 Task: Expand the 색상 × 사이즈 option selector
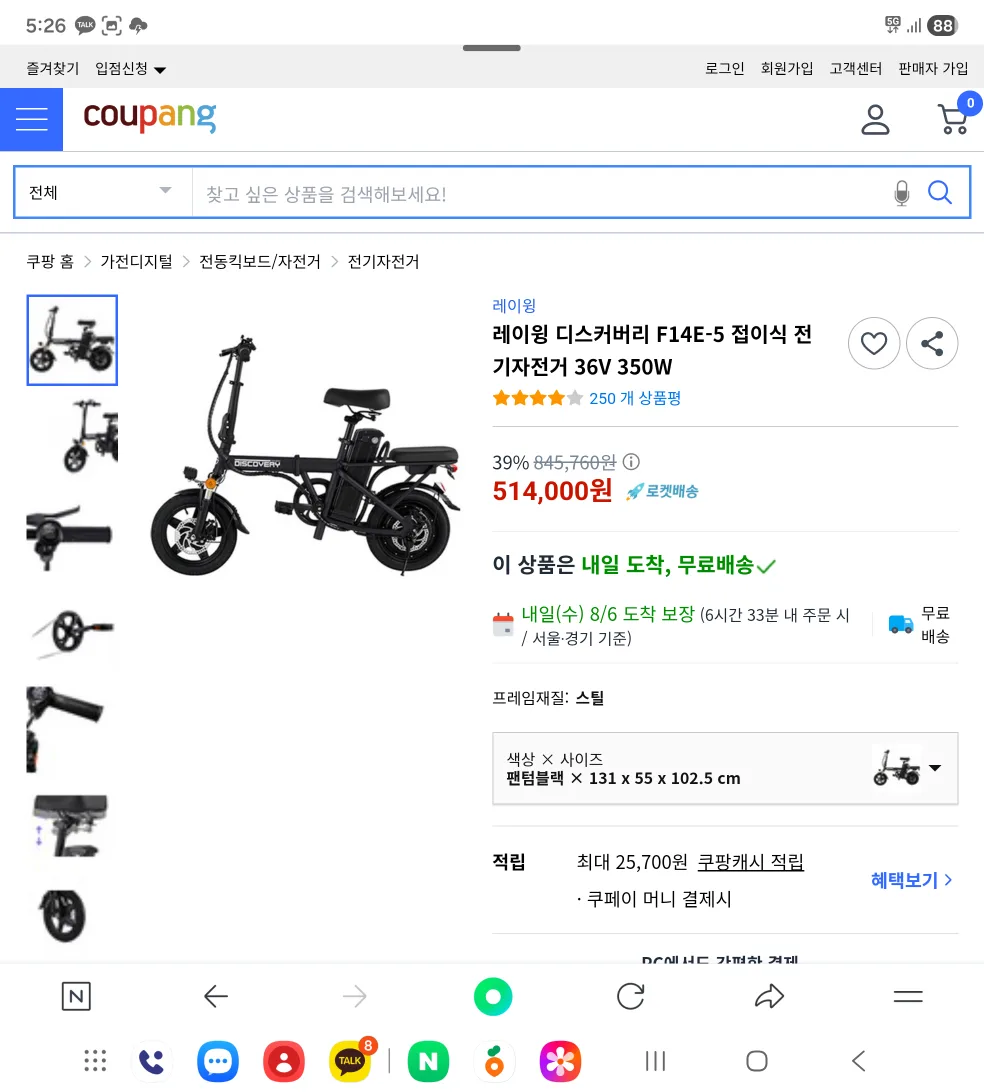click(725, 768)
